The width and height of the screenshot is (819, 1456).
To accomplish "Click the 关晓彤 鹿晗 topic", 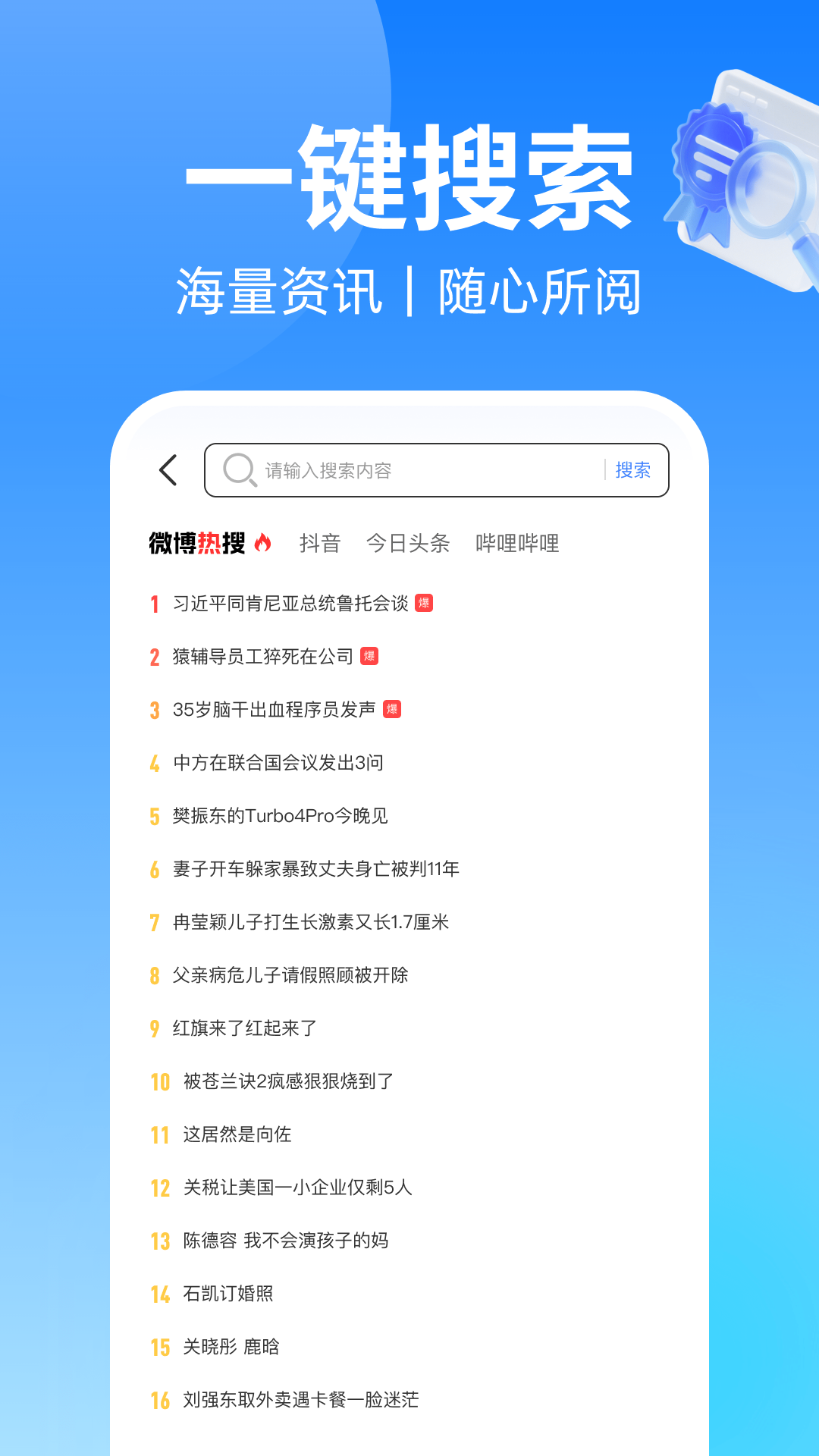I will click(x=231, y=1348).
